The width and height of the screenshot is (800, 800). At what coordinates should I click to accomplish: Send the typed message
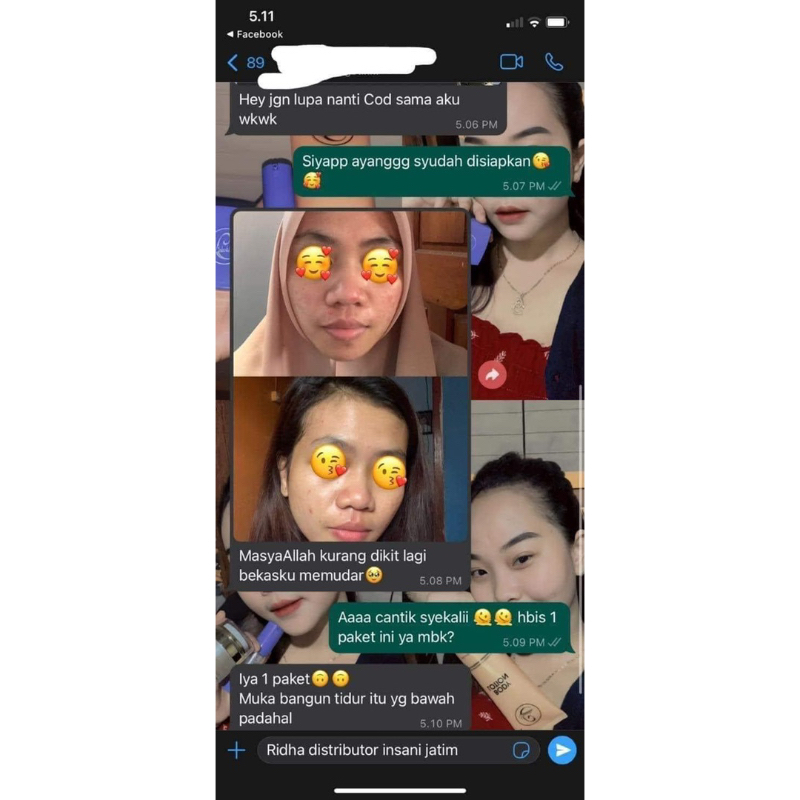562,750
